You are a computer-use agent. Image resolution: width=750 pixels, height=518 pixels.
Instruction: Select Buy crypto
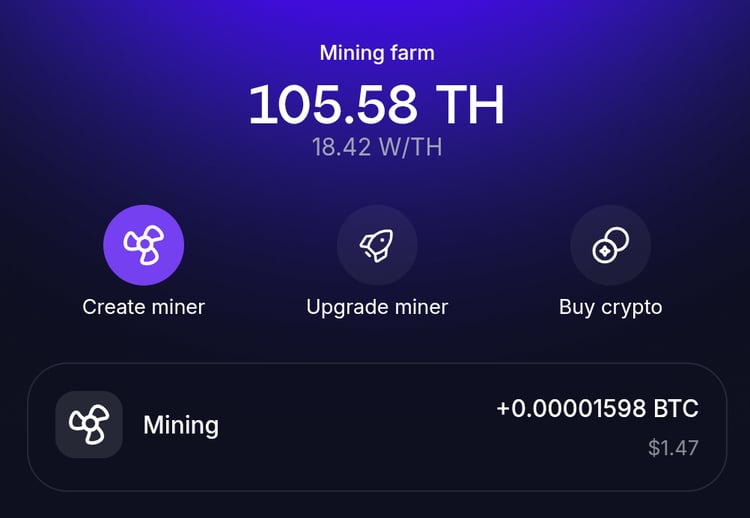(610, 246)
